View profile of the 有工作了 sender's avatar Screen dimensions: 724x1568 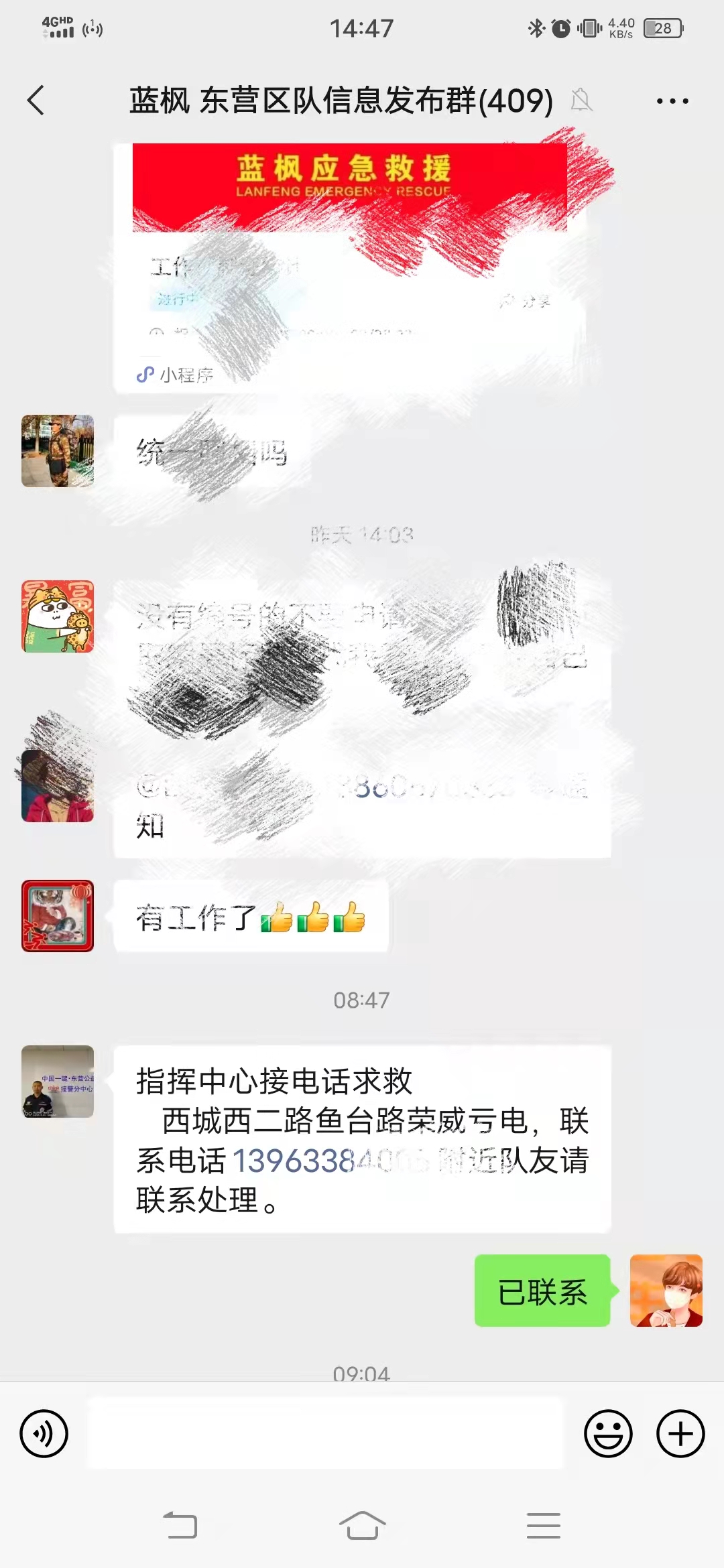click(x=58, y=916)
